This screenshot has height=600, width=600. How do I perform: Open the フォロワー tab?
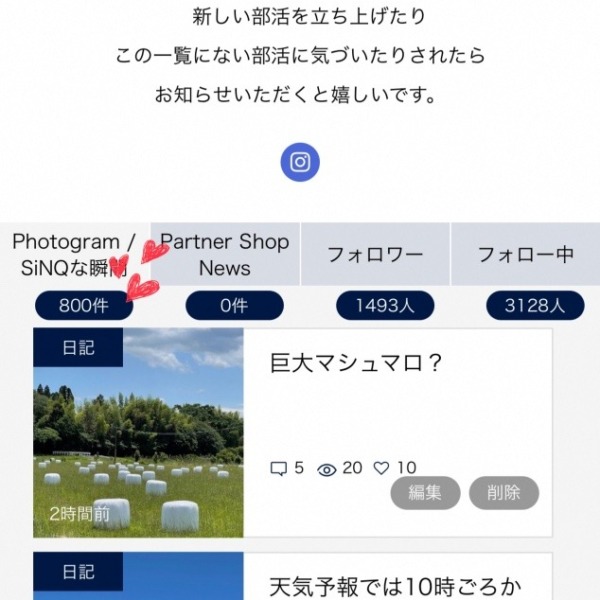tap(375, 255)
